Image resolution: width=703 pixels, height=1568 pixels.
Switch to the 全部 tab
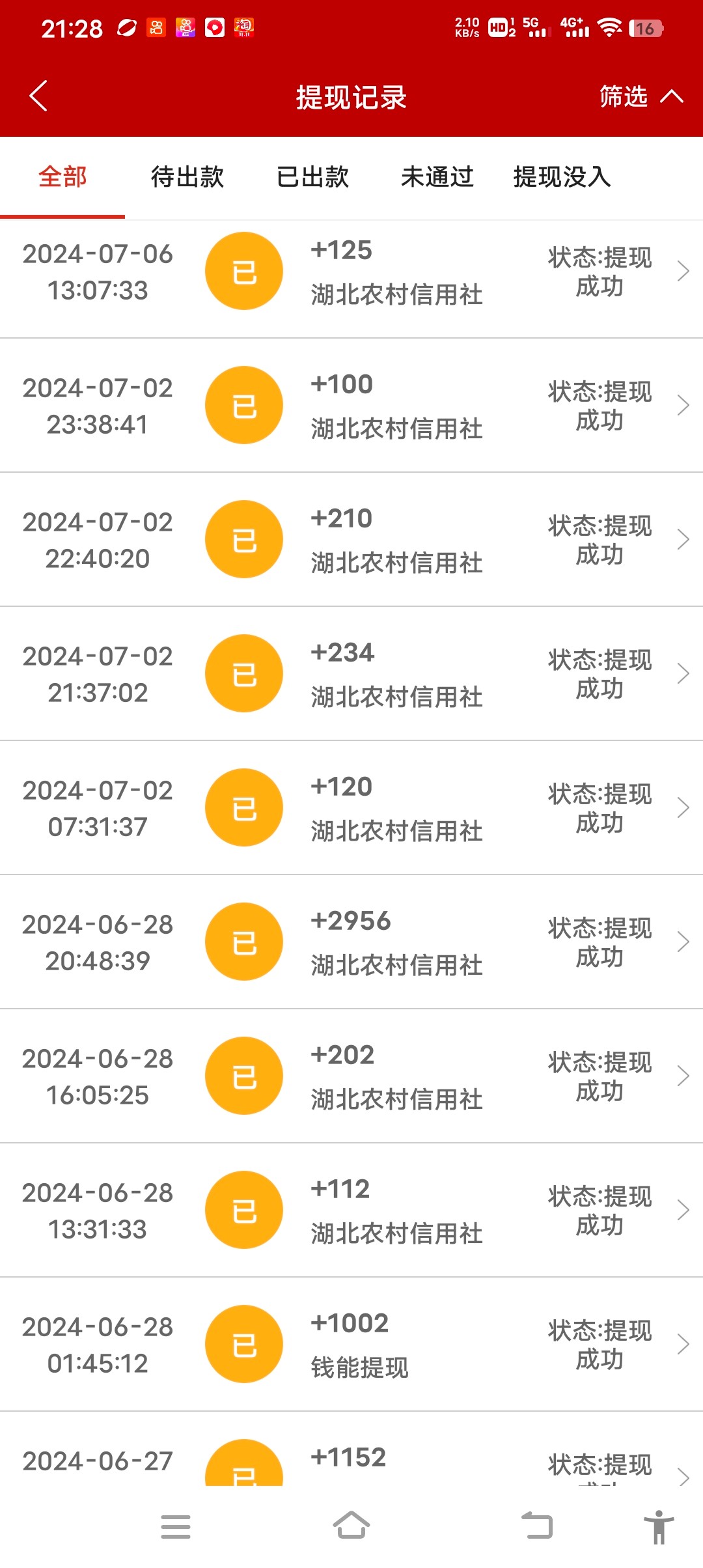[x=62, y=177]
